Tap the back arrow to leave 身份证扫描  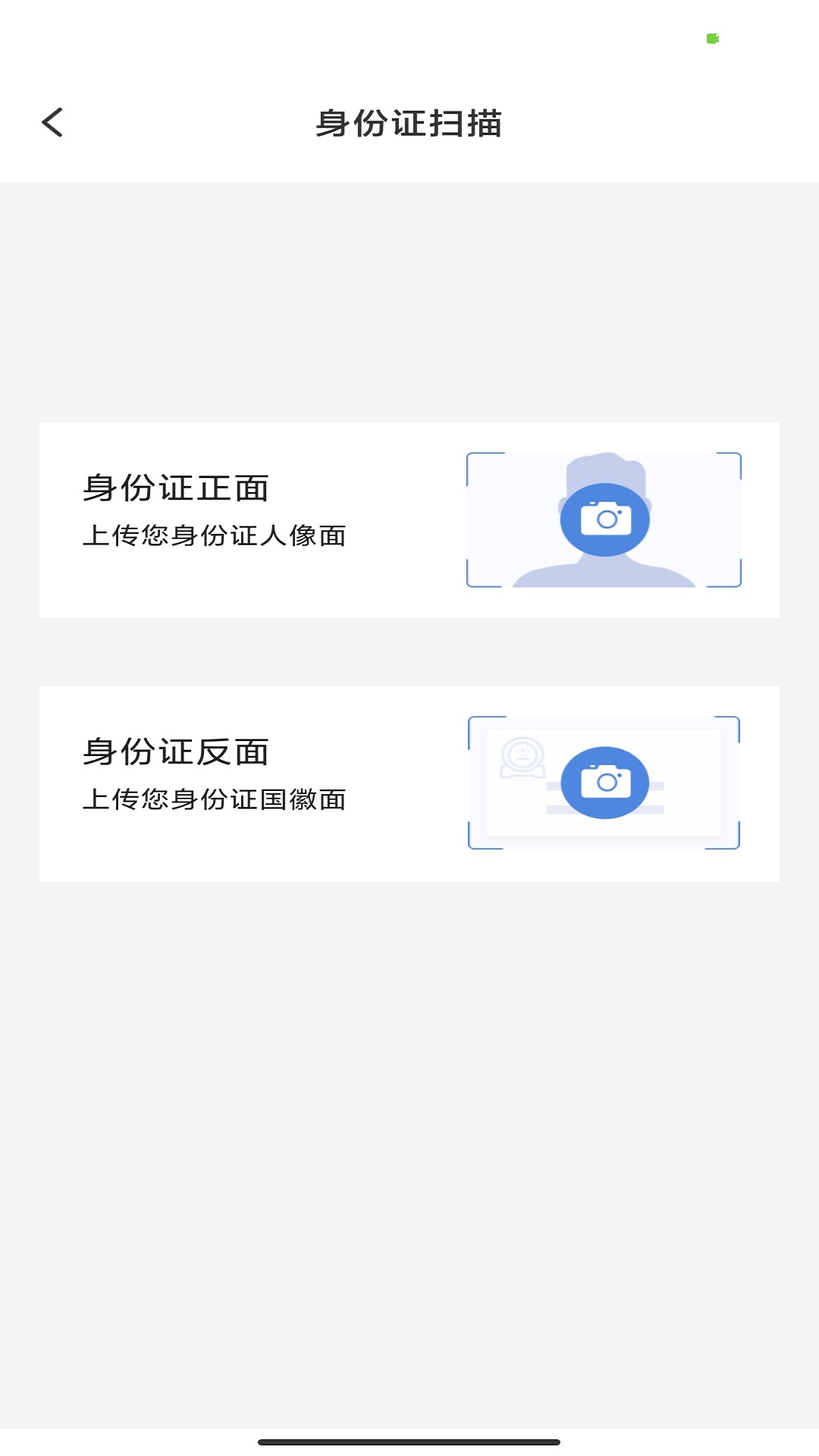(x=53, y=122)
